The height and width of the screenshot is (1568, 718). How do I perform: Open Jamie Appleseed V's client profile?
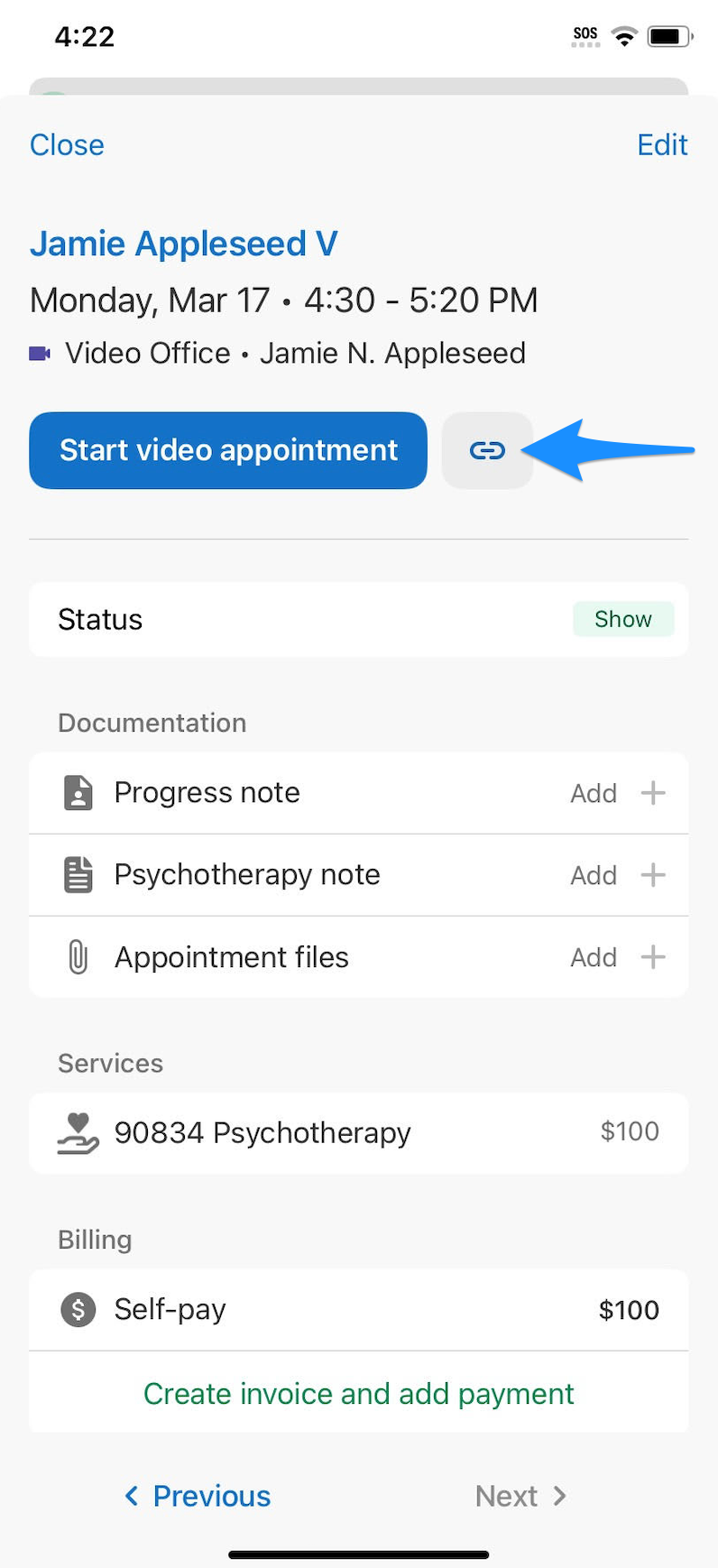[184, 244]
